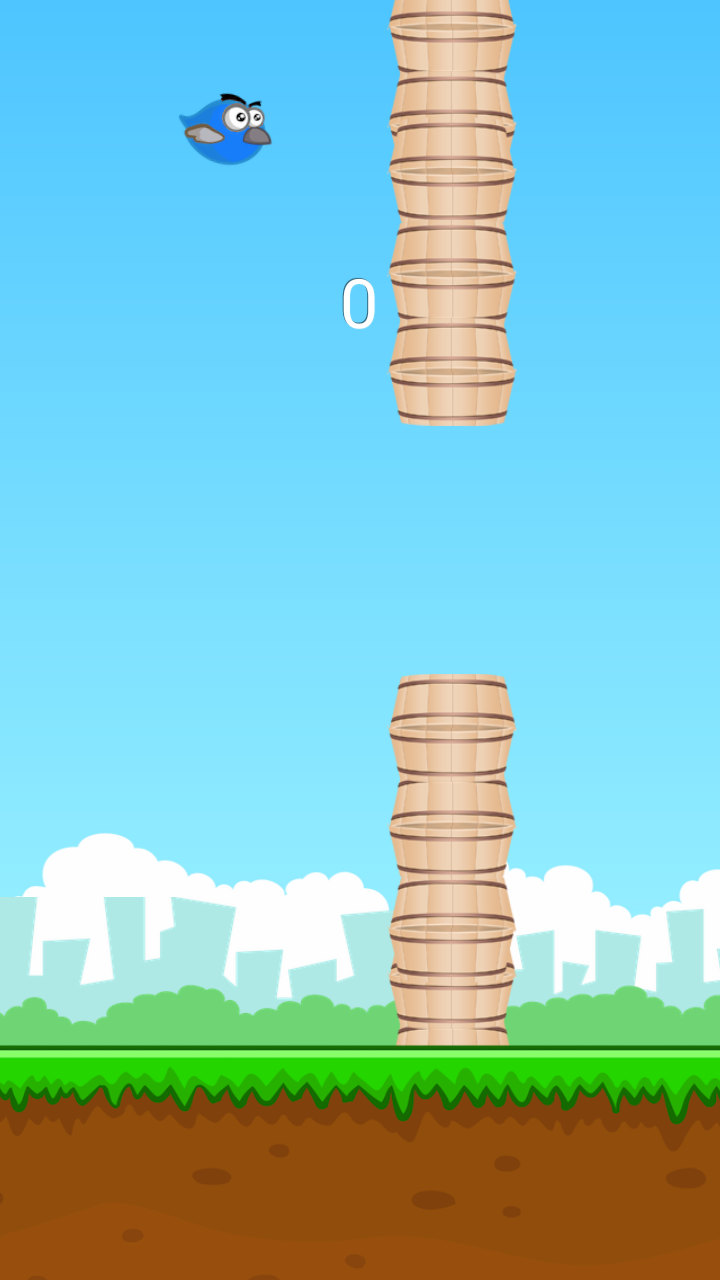
Task: Tap the lower rim of the top pipe
Action: coord(455,415)
